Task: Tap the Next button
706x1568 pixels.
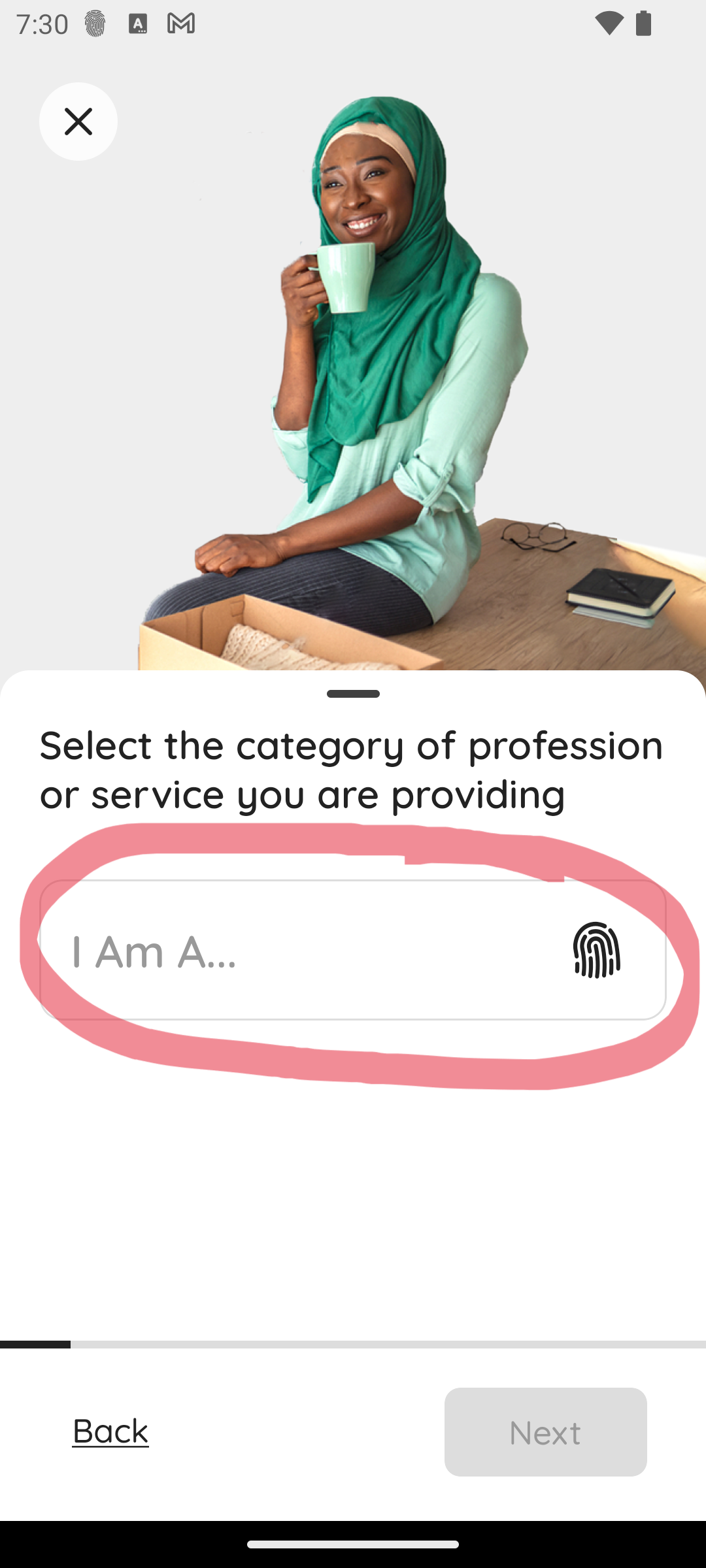Action: pos(545,1432)
